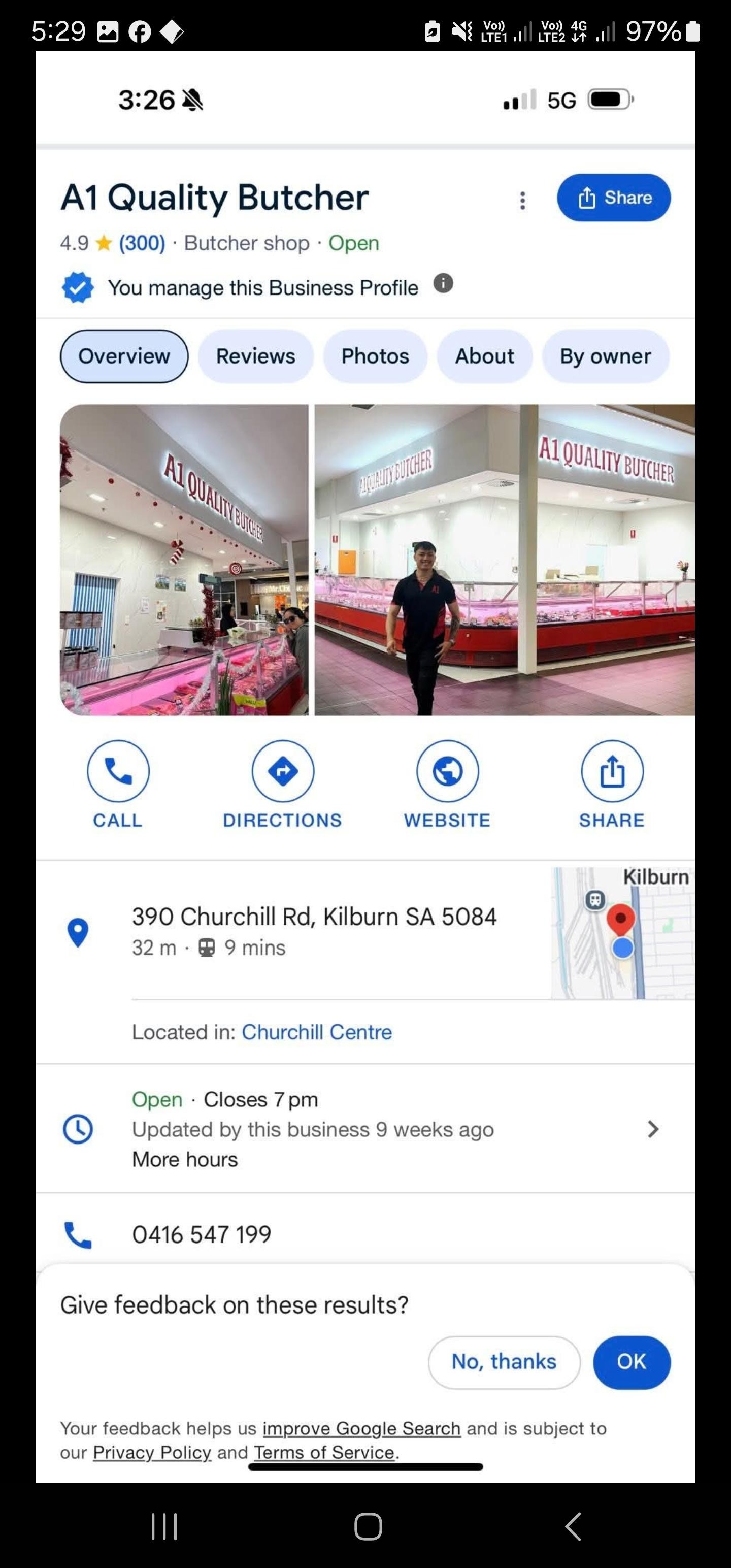
Task: Expand the opening hours row
Action: (x=365, y=1129)
